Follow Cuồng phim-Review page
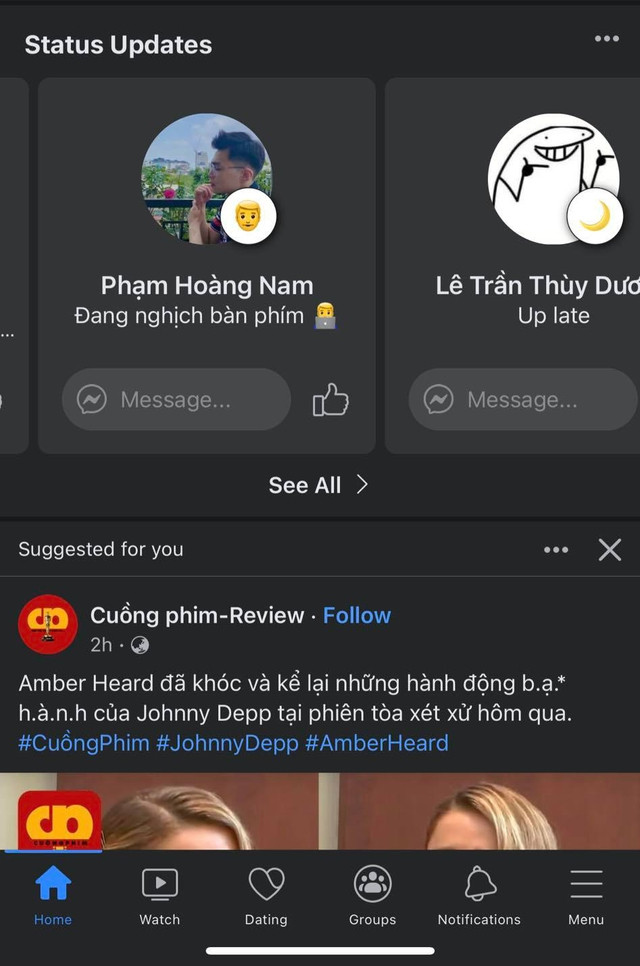The image size is (640, 966). click(x=357, y=615)
